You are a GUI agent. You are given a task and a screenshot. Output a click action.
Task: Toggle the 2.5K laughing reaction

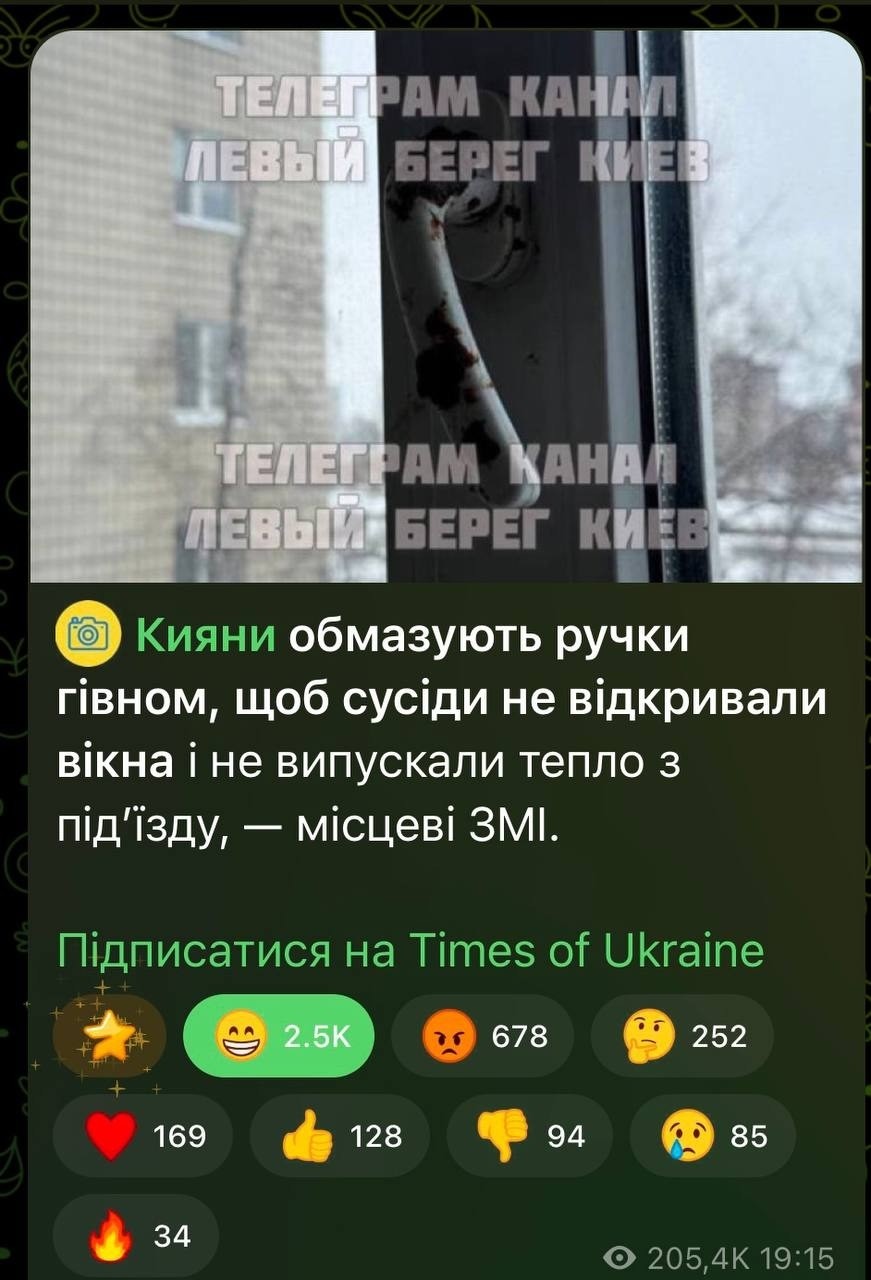pos(278,1037)
